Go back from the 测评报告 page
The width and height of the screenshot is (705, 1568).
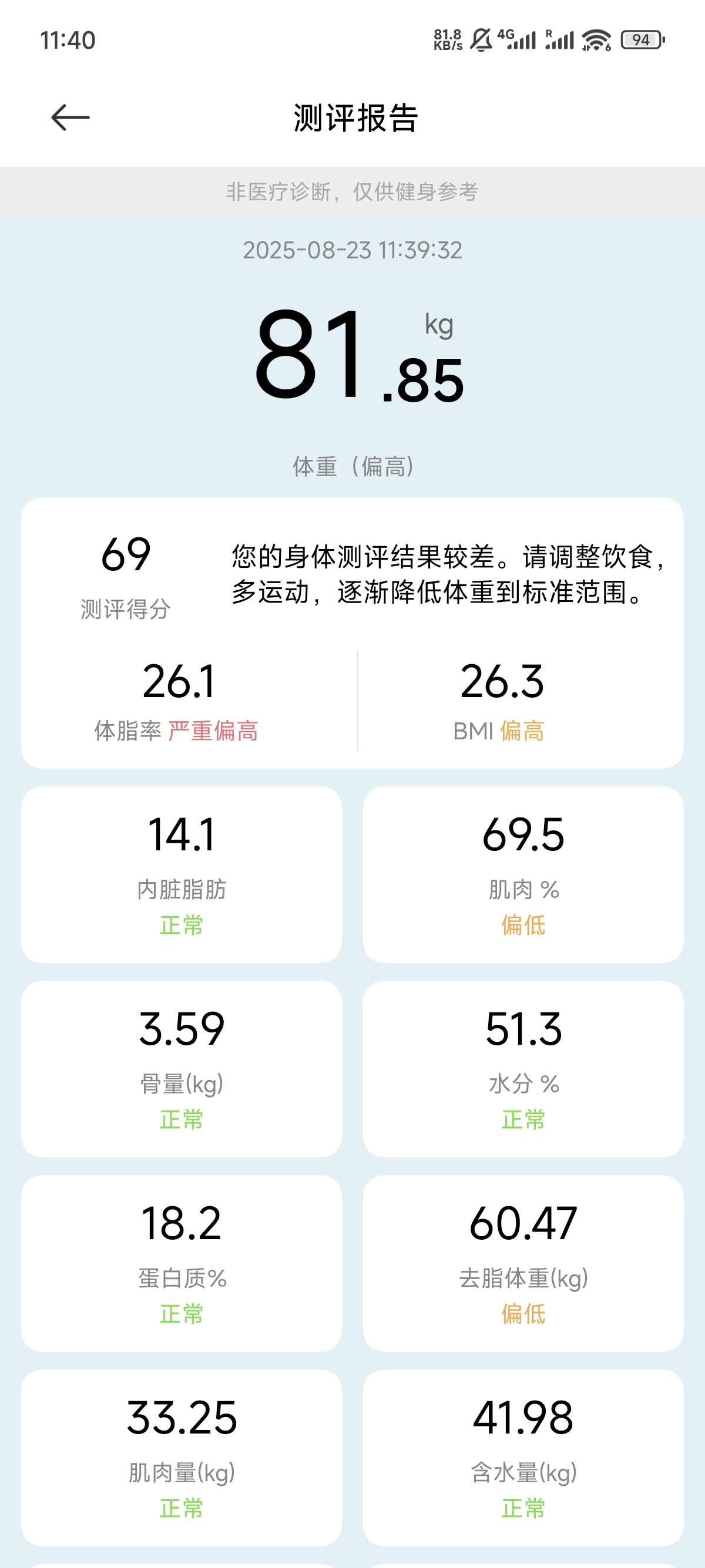tap(70, 117)
